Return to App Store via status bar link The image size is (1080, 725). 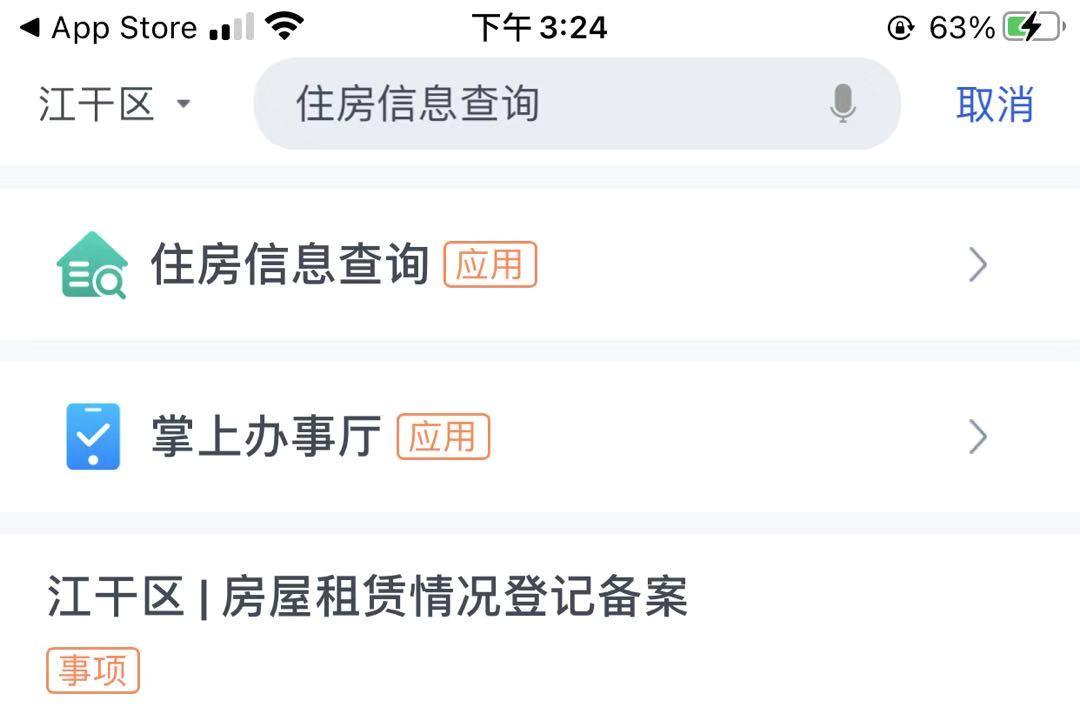[x=108, y=28]
